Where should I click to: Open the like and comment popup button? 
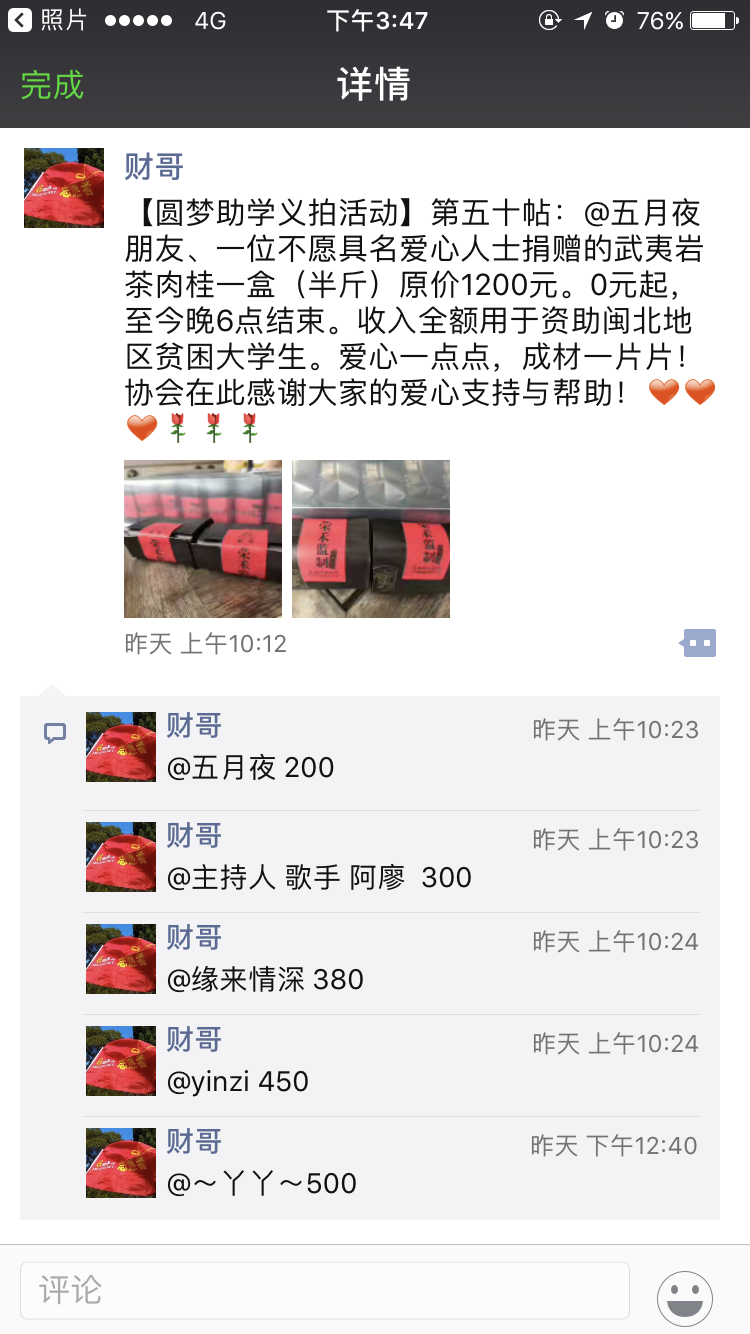pos(699,643)
